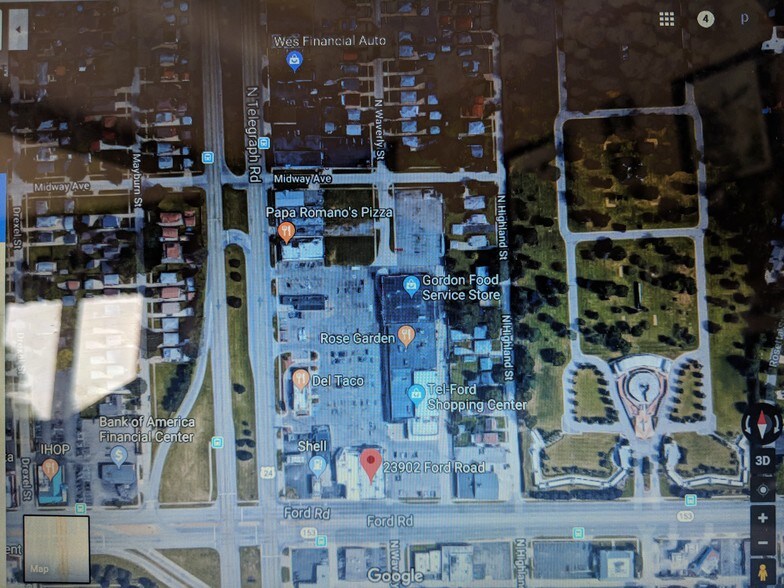View Wes Financial Auto marker
Image resolution: width=784 pixels, height=588 pixels.
(294, 60)
